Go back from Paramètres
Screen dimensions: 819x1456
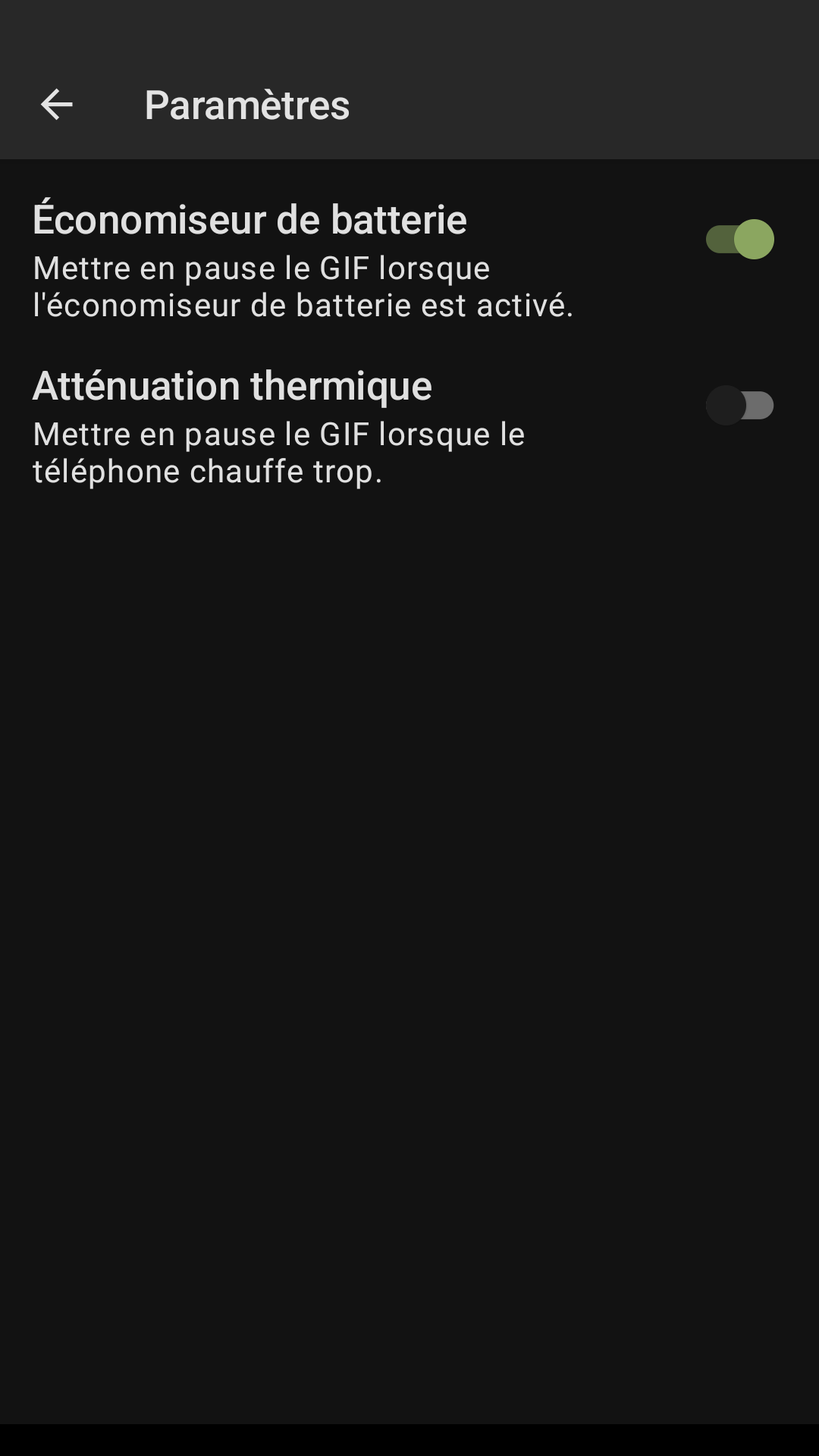tap(56, 105)
